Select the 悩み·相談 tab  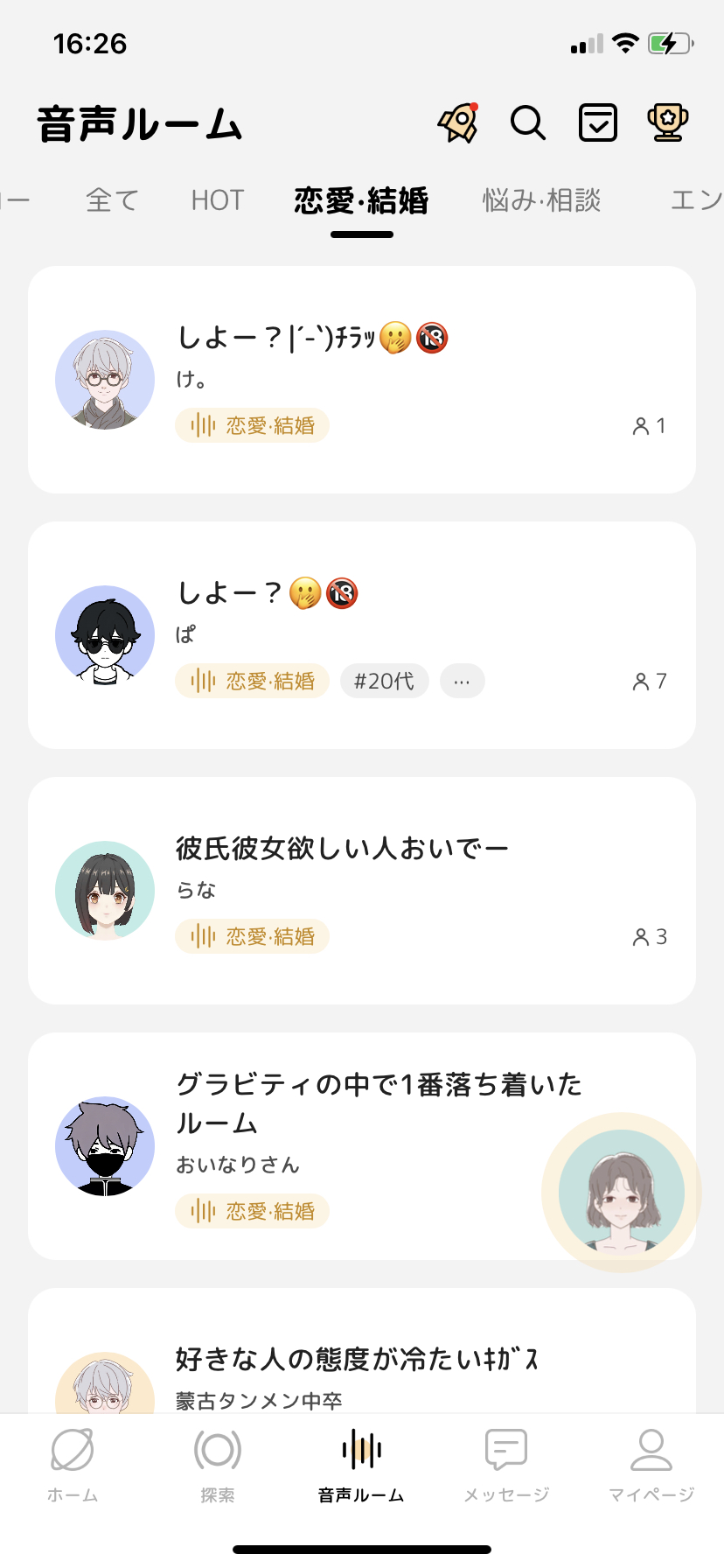(541, 200)
